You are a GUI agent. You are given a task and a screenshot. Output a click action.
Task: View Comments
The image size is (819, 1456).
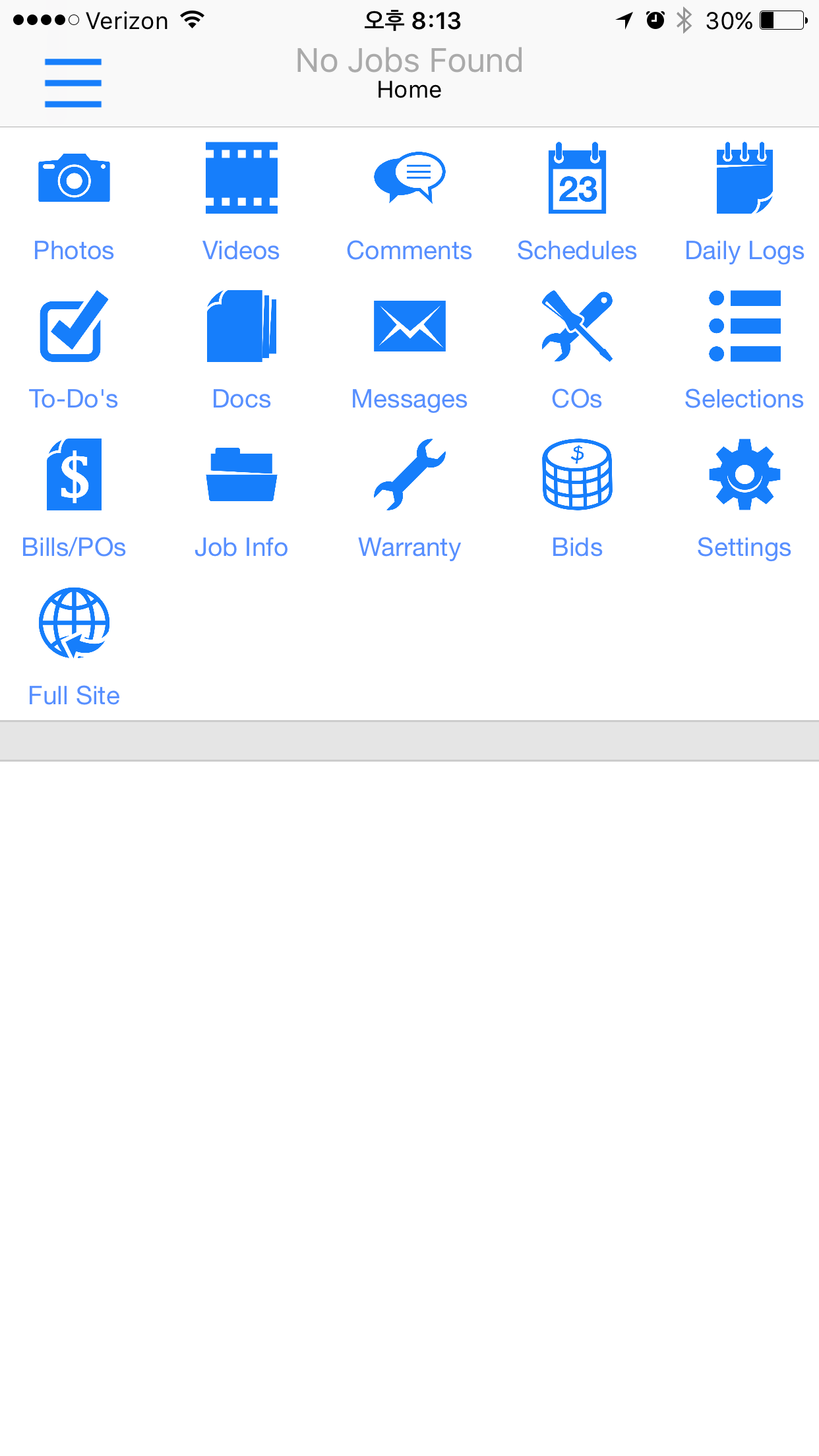[409, 202]
